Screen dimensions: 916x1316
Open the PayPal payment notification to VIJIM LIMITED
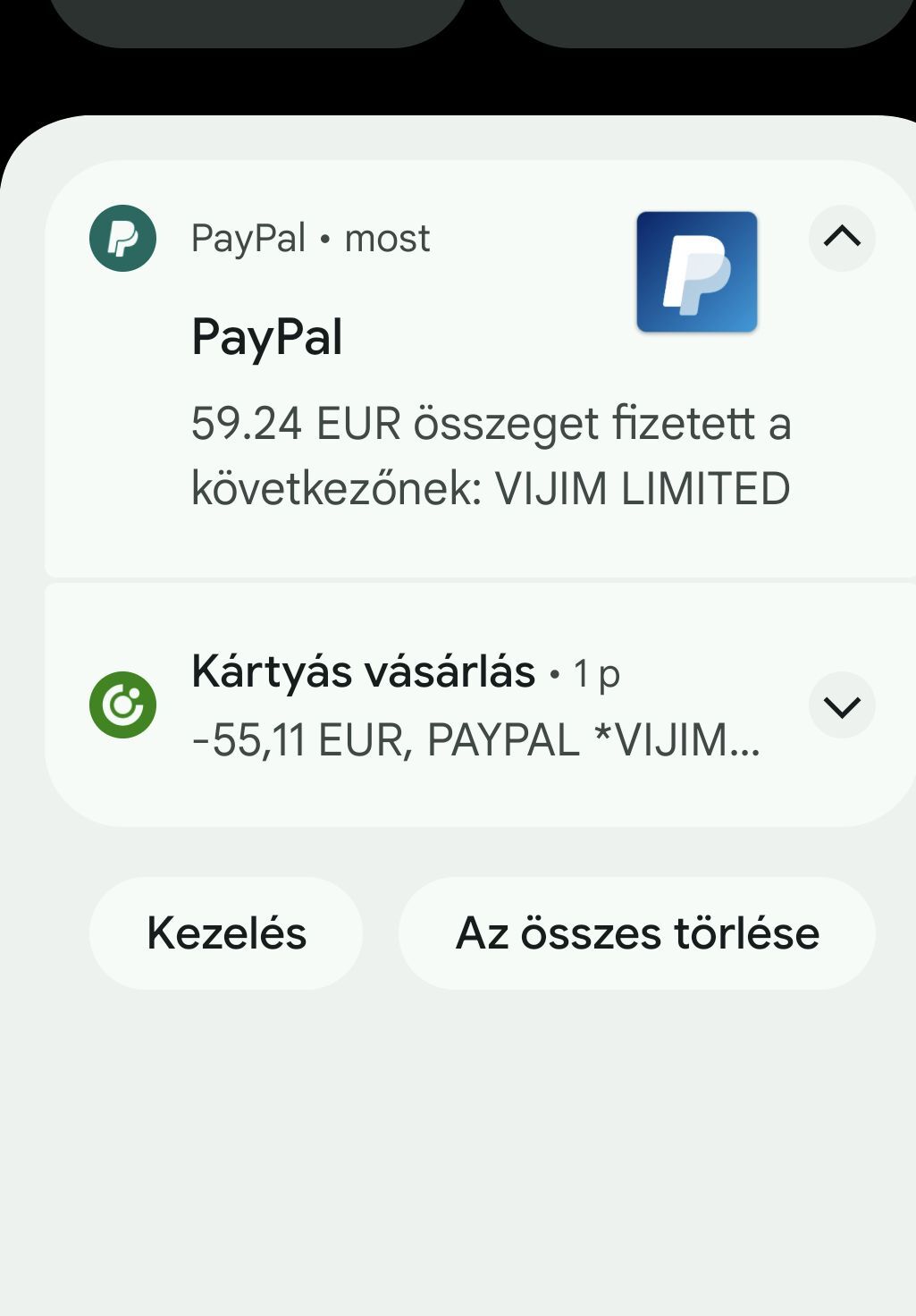pyautogui.click(x=490, y=456)
